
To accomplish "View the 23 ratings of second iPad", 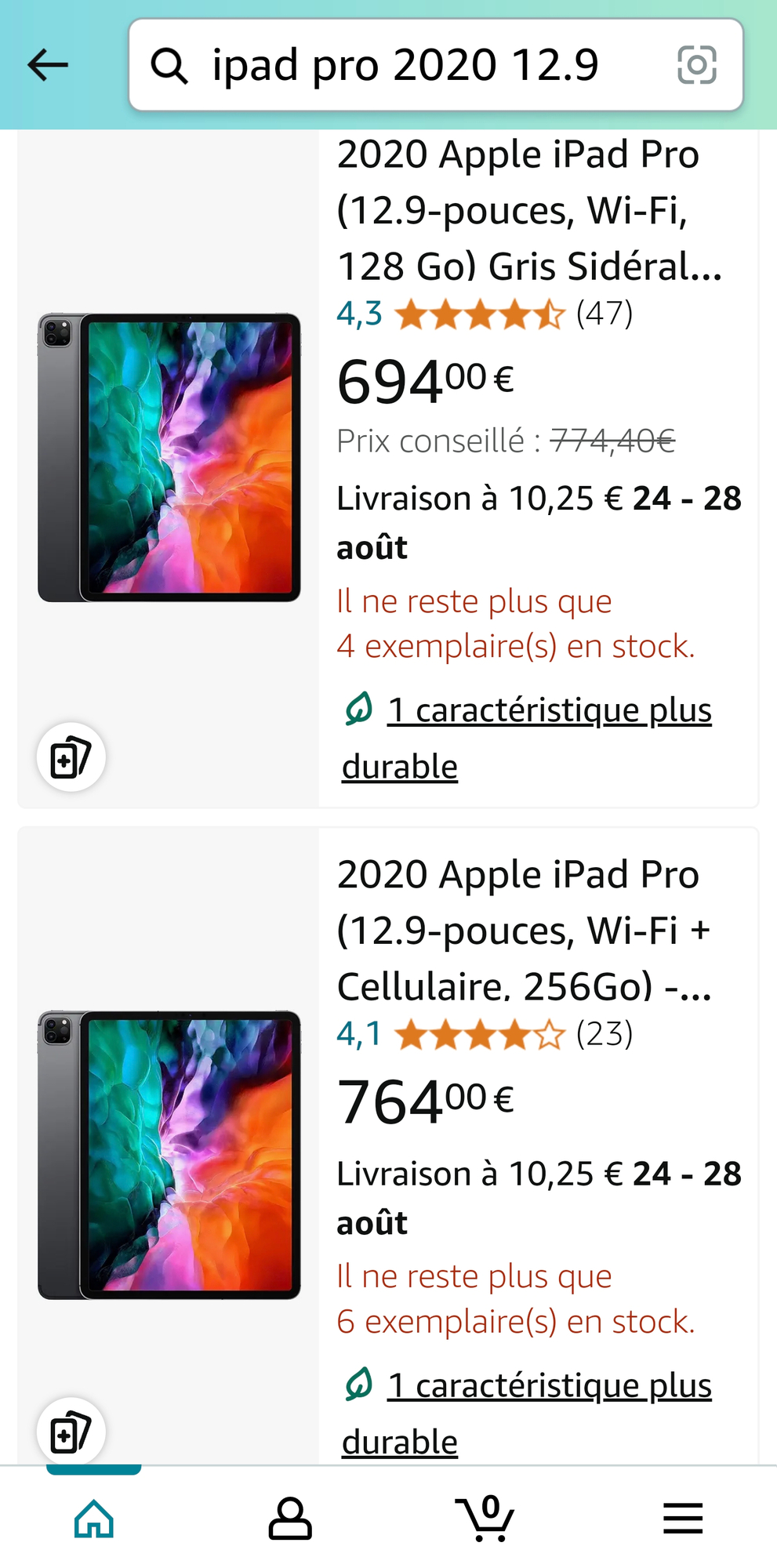I will (605, 1035).
